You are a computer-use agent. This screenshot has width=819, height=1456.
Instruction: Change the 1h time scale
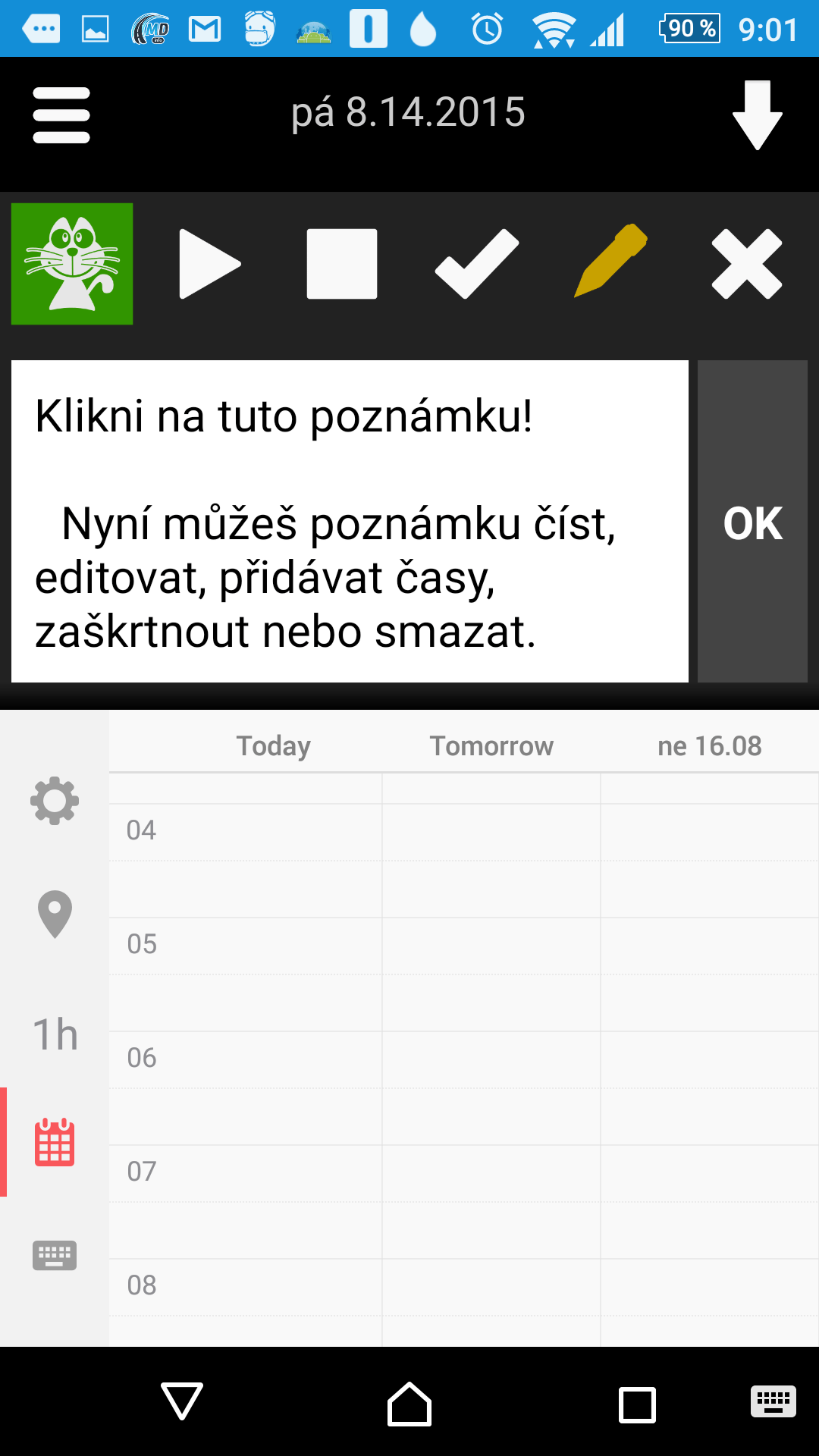[x=55, y=1034]
